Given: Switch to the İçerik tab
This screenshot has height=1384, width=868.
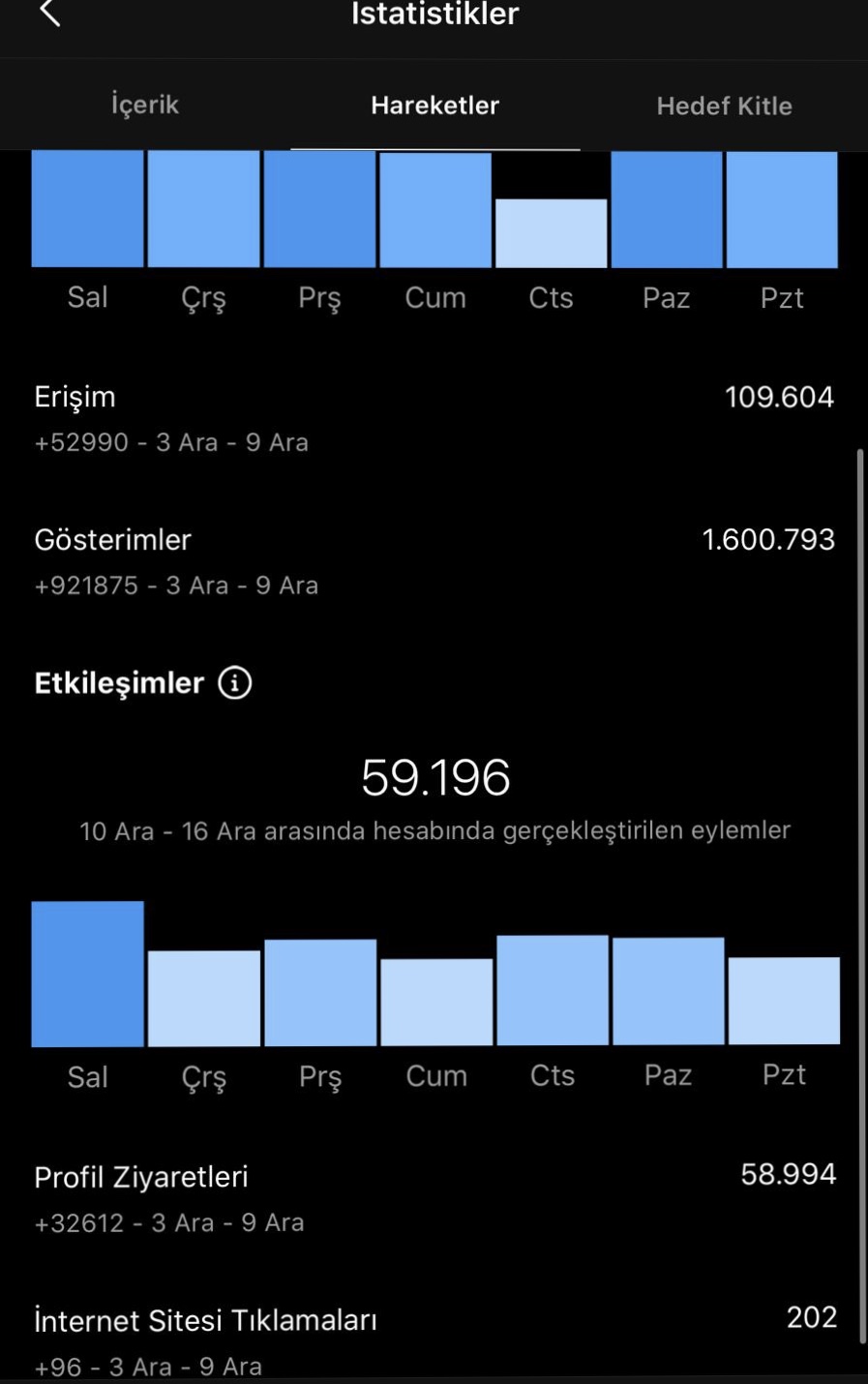Looking at the screenshot, I should pyautogui.click(x=145, y=105).
